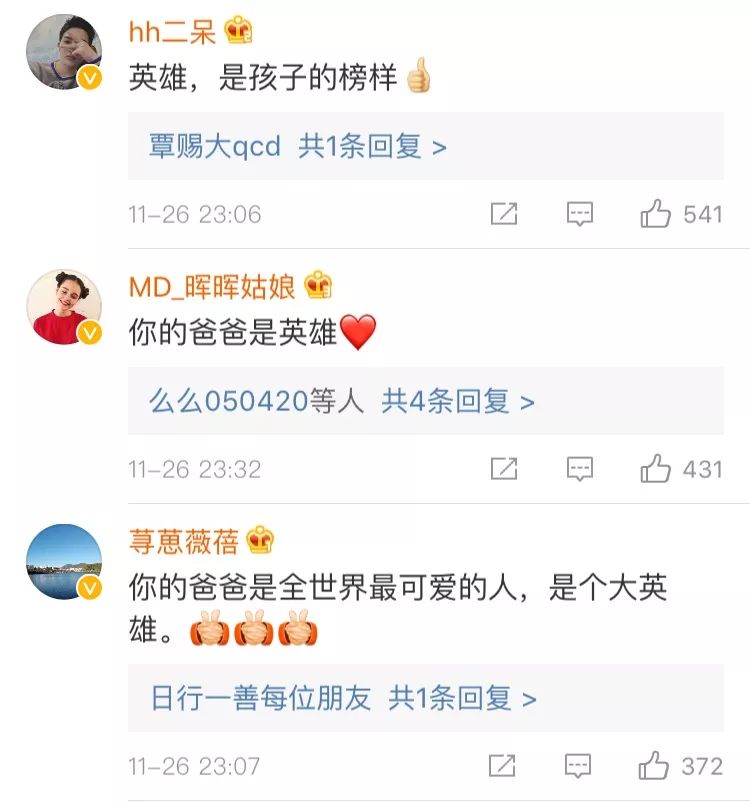This screenshot has height=802, width=750.
Task: Open 荨蕙薇蓓's profile avatar
Action: [x=63, y=562]
